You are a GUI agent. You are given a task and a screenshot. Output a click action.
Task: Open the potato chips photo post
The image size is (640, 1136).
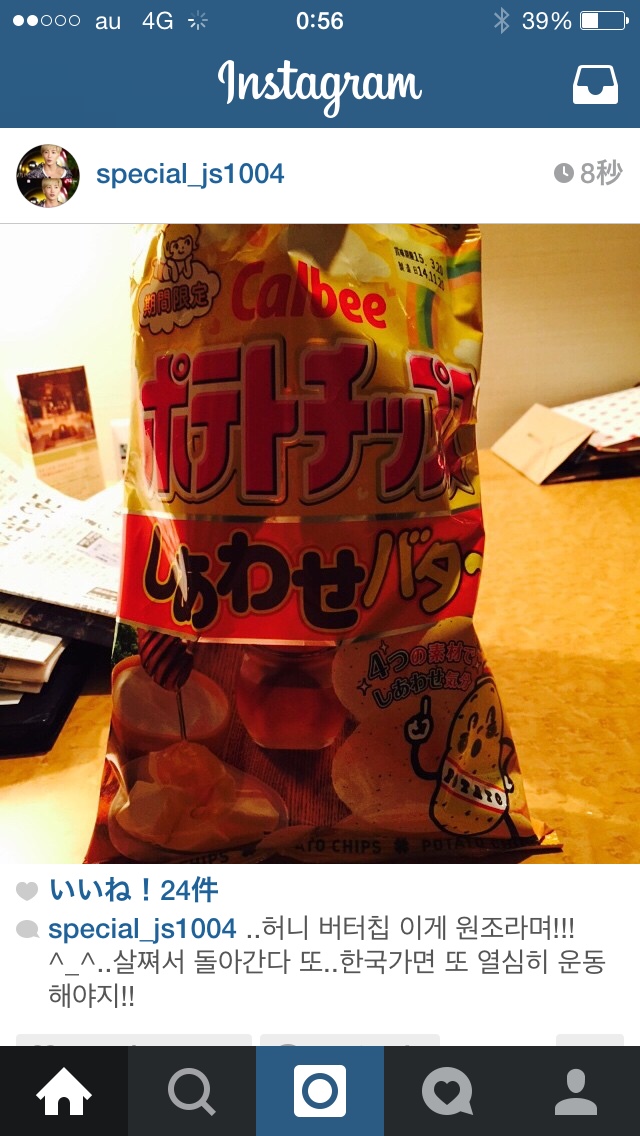[x=320, y=543]
